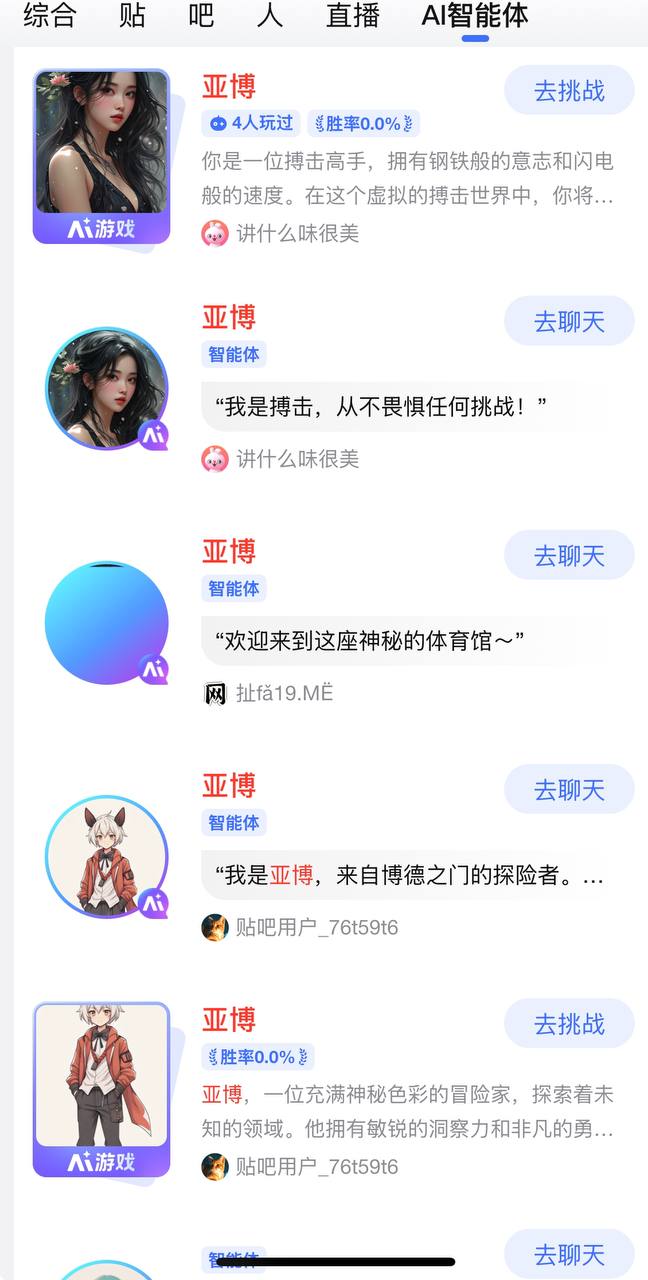648x1280 pixels.
Task: Chat with the 神秘的体育馆 agent via 去聊天
Action: [569, 555]
